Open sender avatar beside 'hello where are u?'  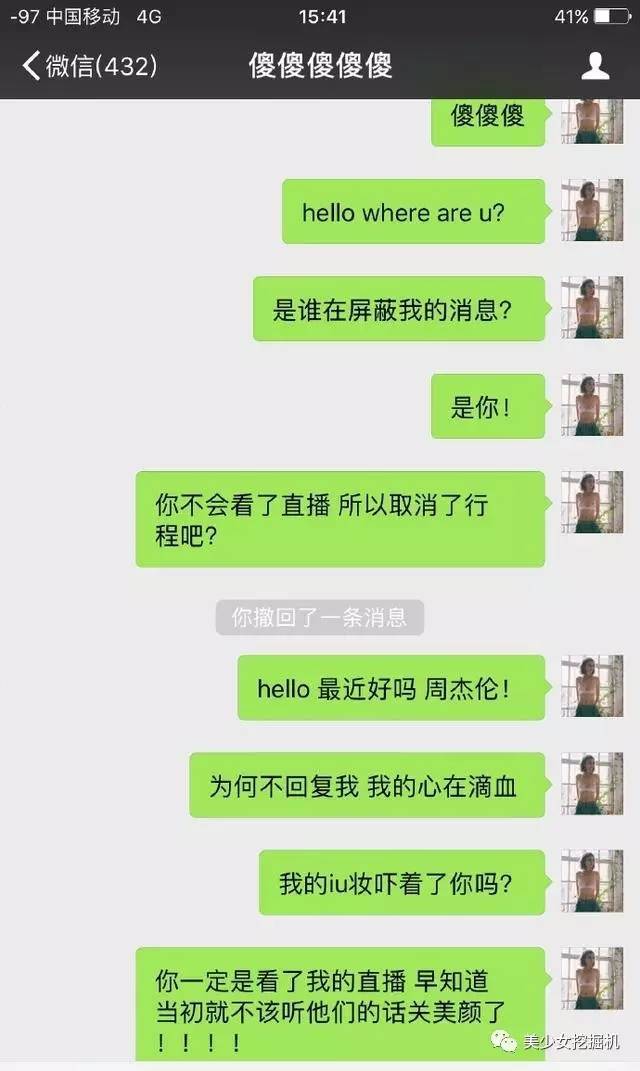click(592, 210)
